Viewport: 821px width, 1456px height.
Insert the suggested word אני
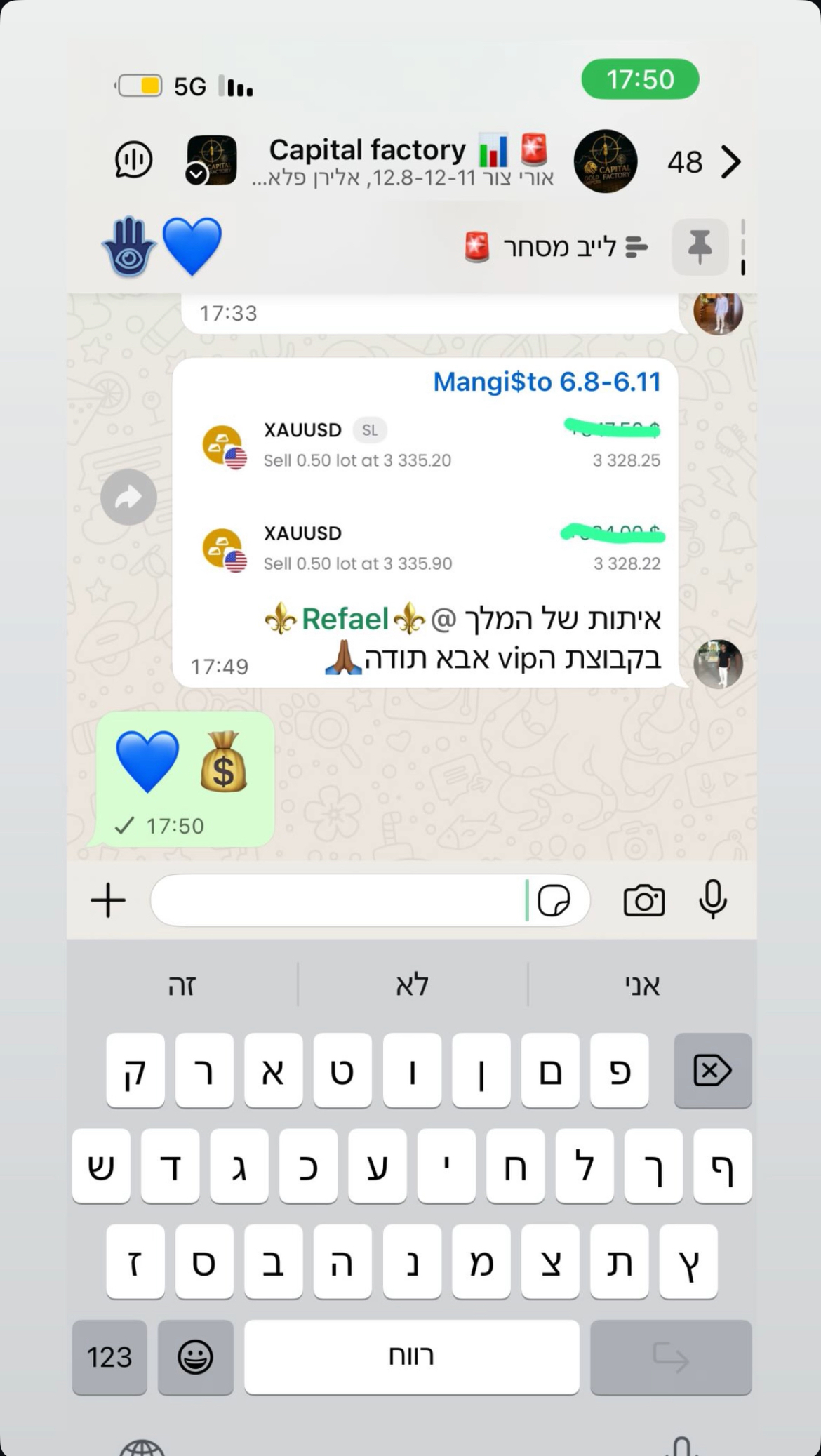point(641,985)
